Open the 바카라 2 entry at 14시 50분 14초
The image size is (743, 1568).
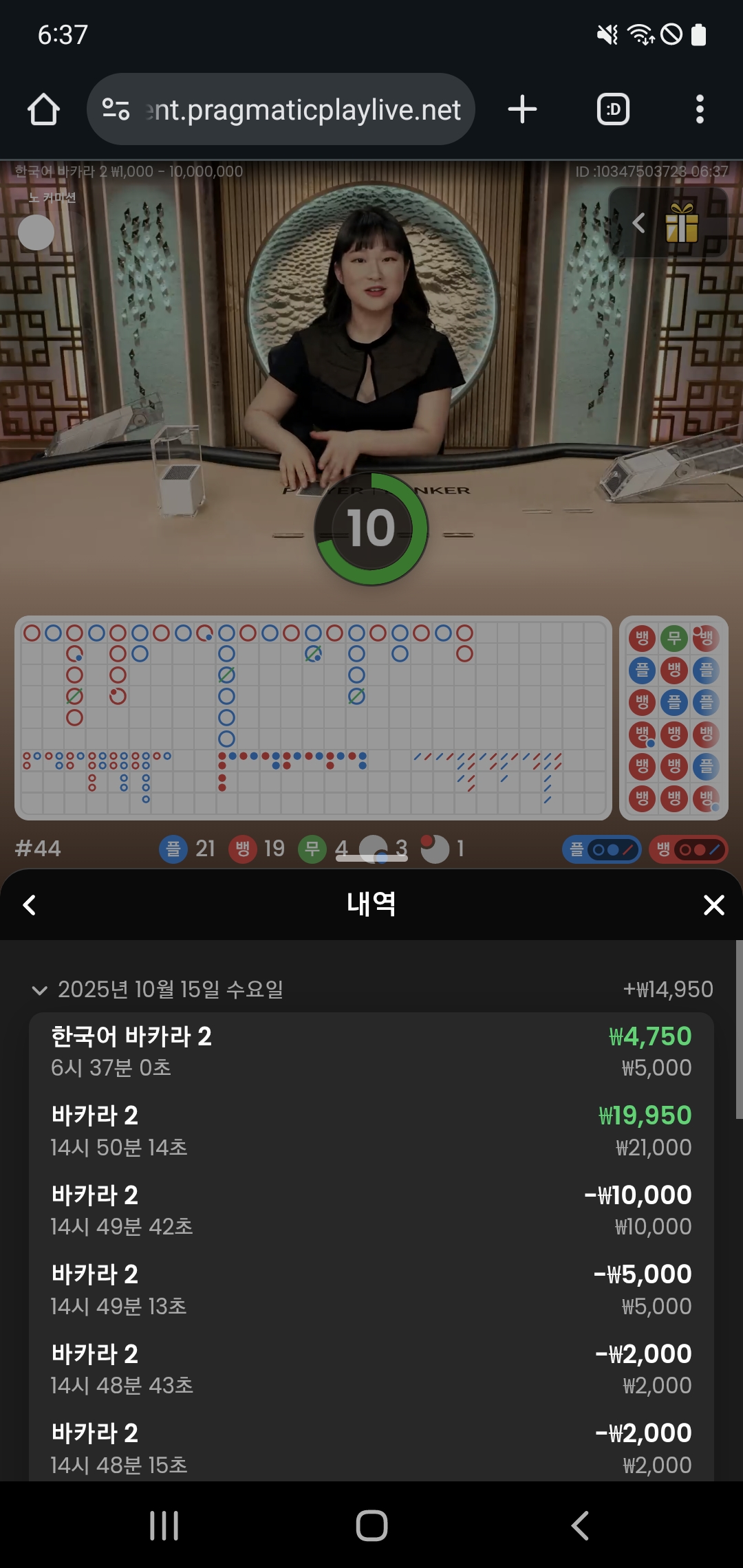[x=371, y=1131]
